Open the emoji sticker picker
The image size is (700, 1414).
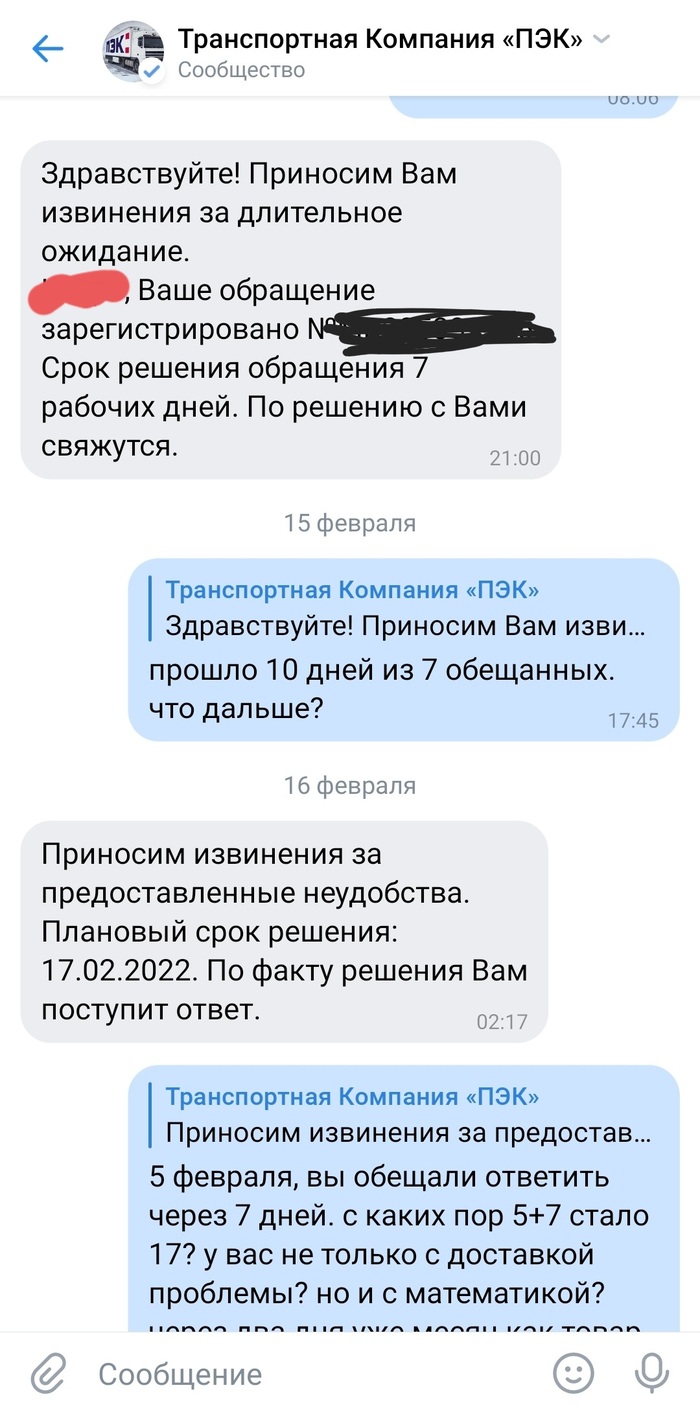(574, 1373)
